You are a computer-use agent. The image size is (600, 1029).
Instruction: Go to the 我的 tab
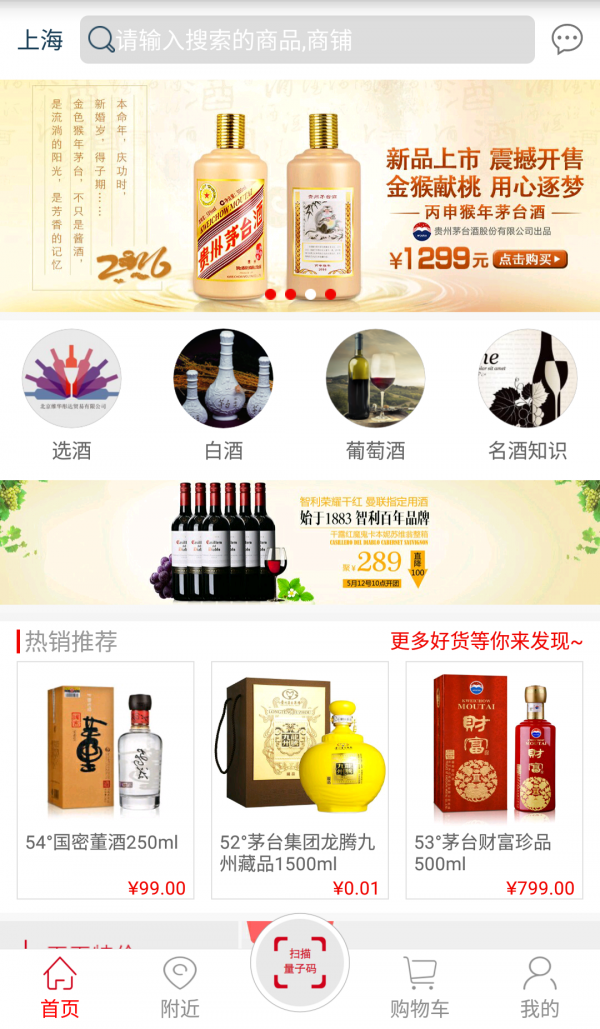[x=540, y=987]
